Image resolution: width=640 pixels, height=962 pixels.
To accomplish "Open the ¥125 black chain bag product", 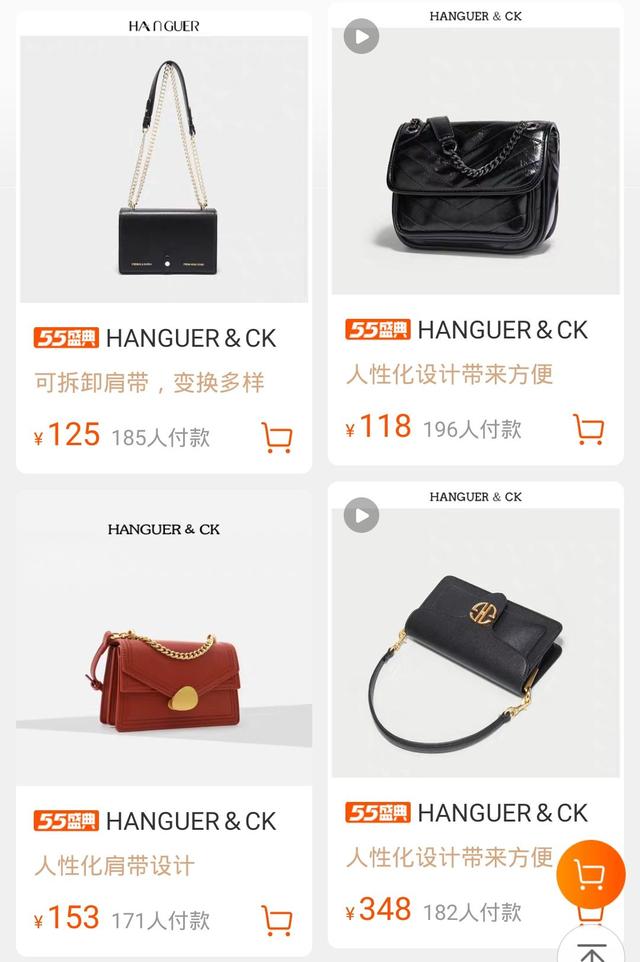I will [x=164, y=170].
